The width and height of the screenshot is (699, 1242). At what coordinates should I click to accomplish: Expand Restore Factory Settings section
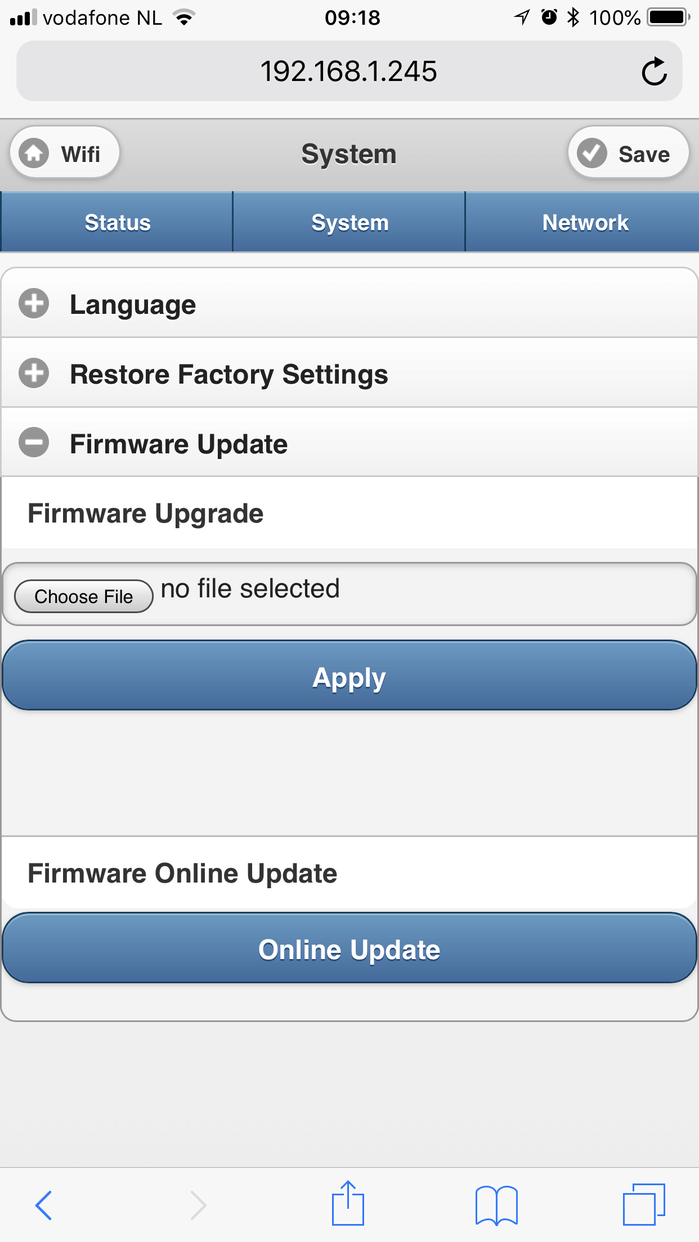(x=349, y=374)
